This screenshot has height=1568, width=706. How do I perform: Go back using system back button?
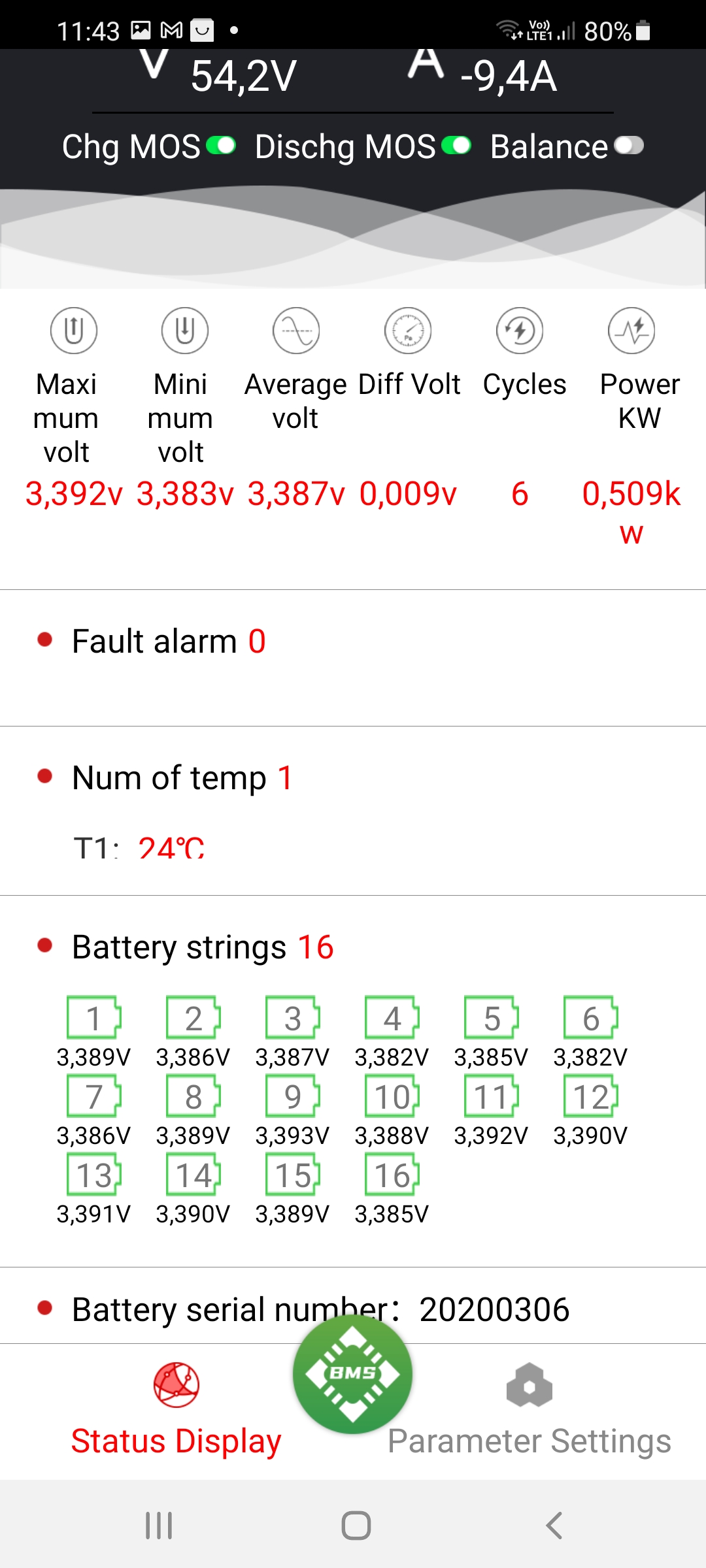554,1526
